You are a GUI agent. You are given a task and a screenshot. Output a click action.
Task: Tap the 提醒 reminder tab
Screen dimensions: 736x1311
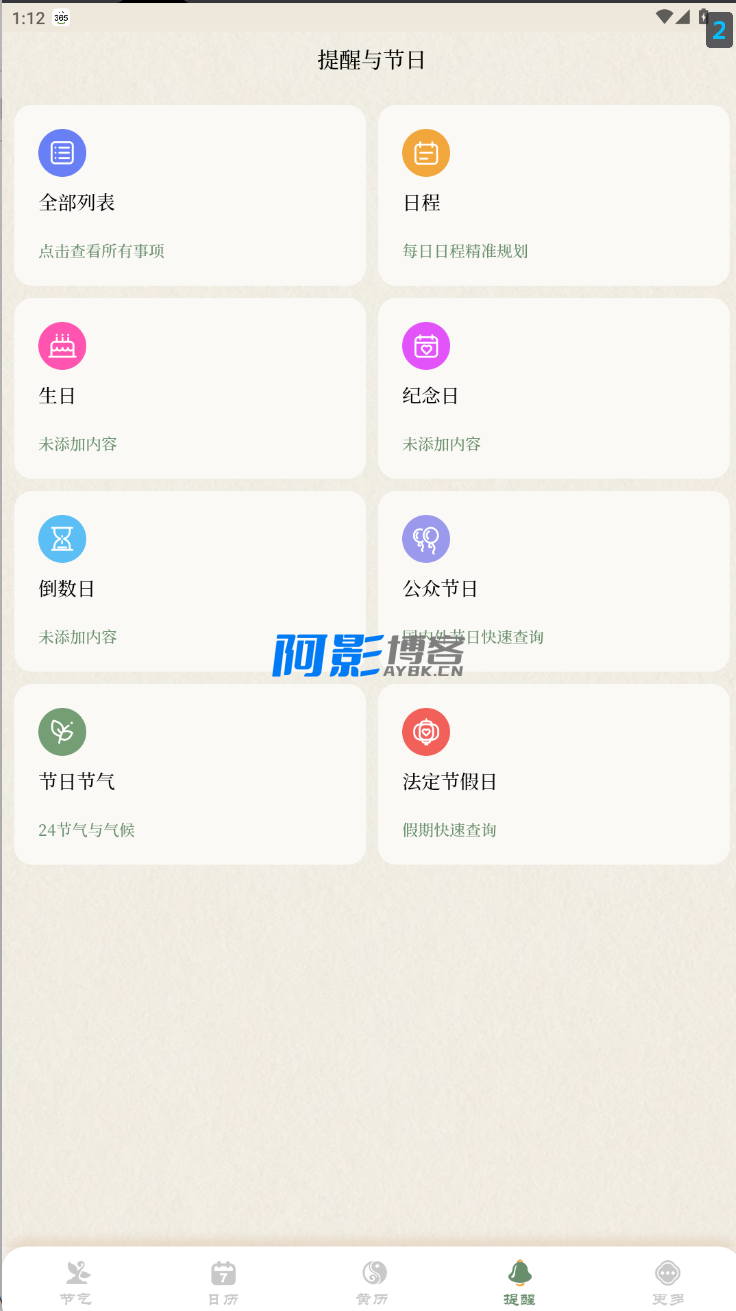click(519, 1282)
